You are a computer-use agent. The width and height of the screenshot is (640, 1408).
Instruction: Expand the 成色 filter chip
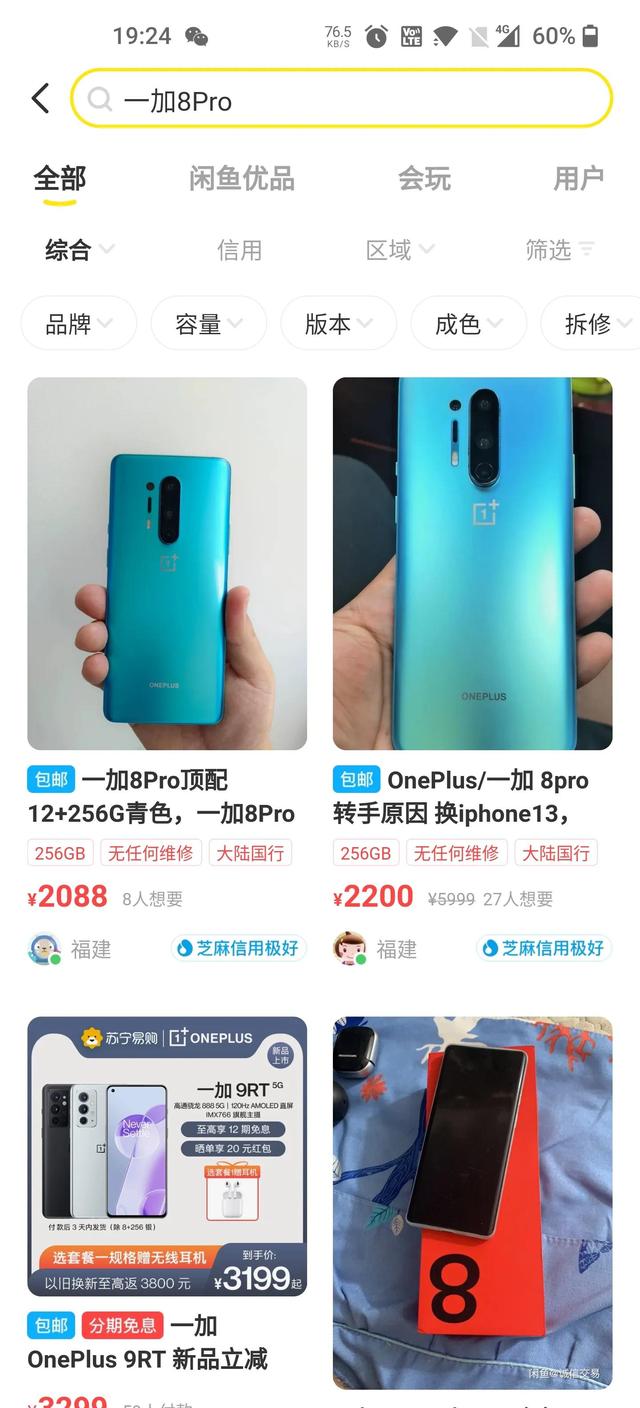coord(468,324)
